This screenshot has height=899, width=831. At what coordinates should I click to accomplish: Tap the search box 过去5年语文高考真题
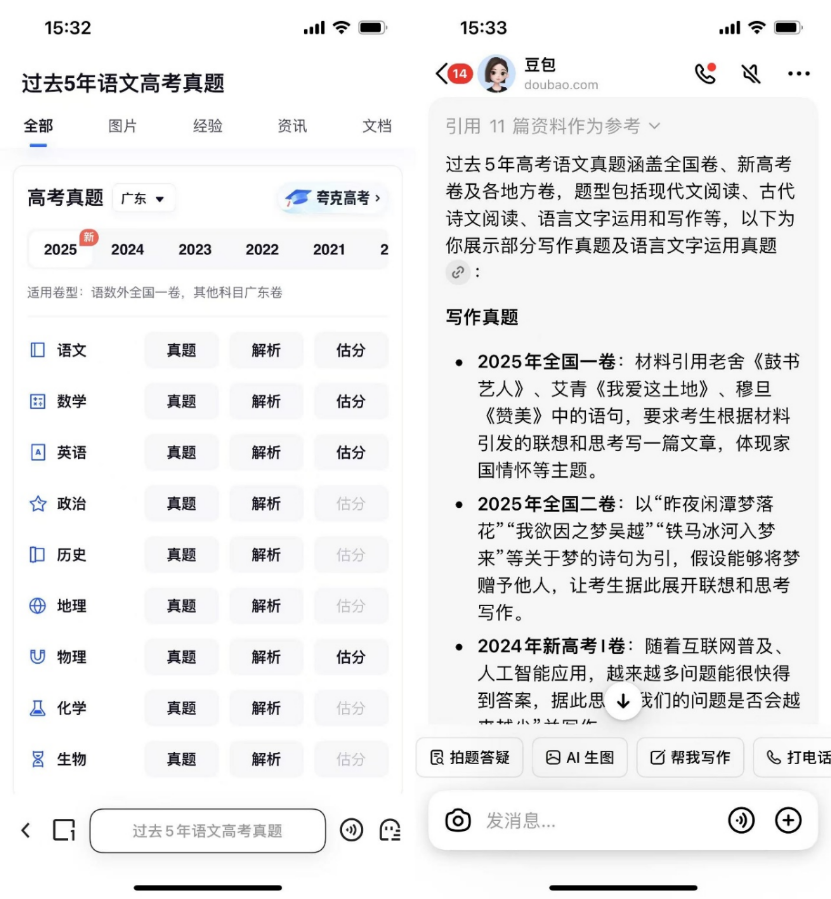tap(207, 830)
